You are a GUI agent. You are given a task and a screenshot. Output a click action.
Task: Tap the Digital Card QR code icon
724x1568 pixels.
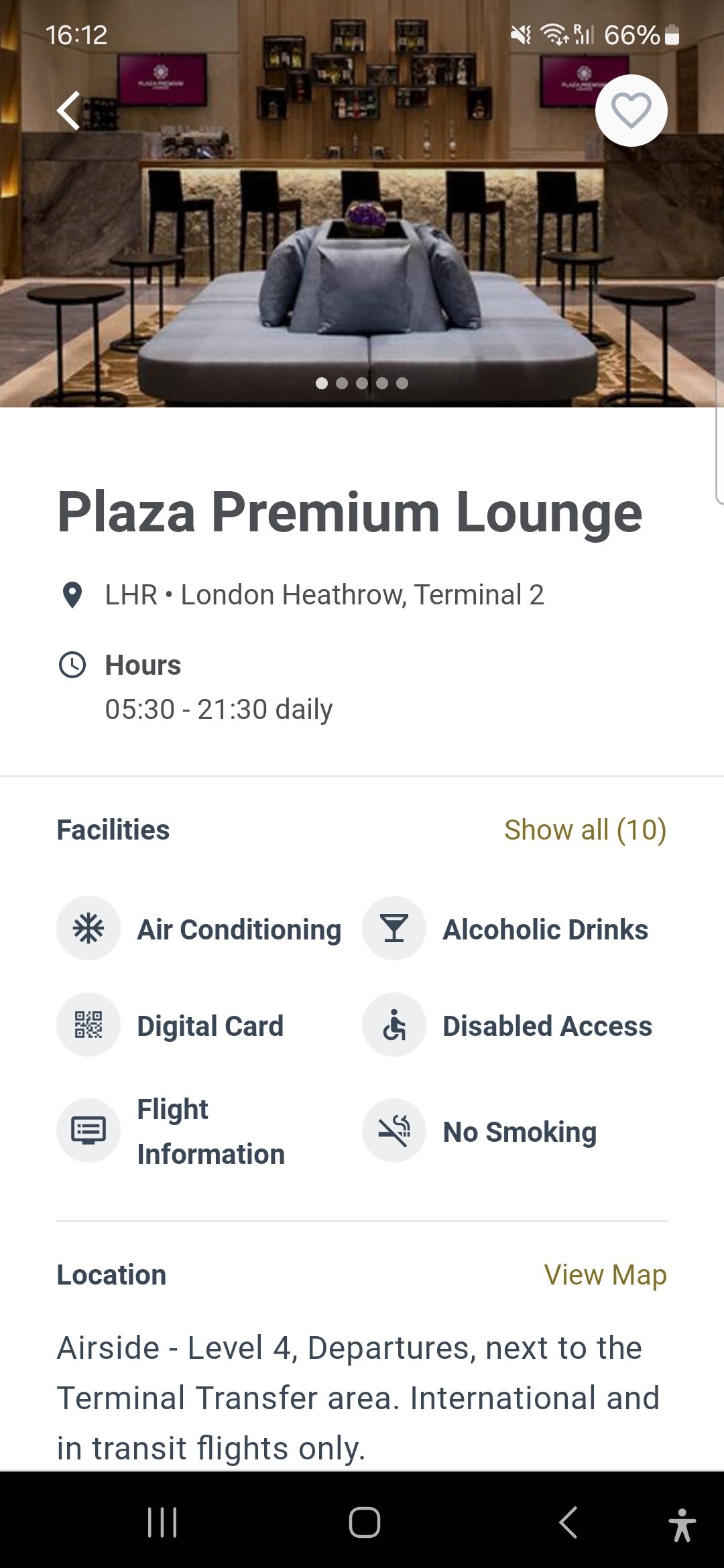(89, 1025)
